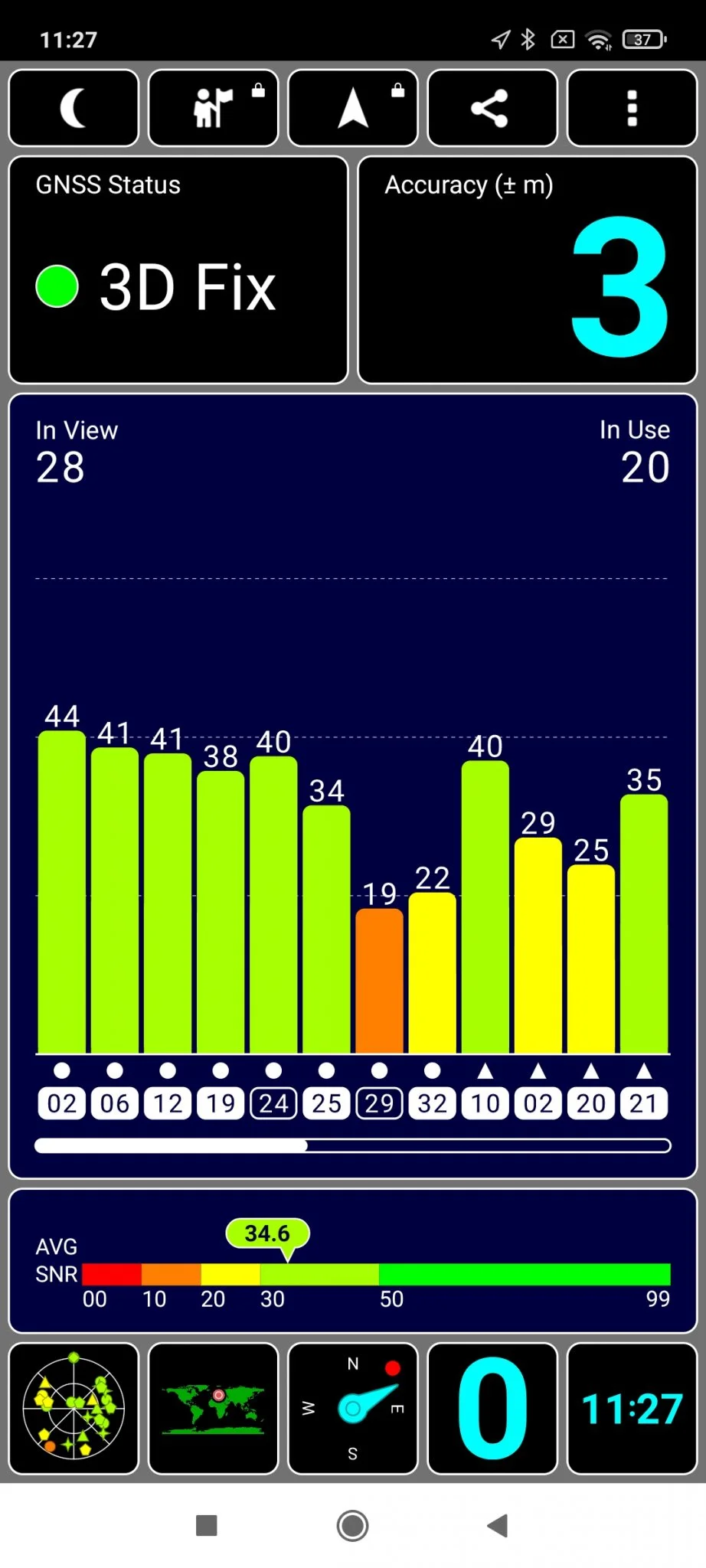Toggle night mode with the moon icon

(74, 108)
